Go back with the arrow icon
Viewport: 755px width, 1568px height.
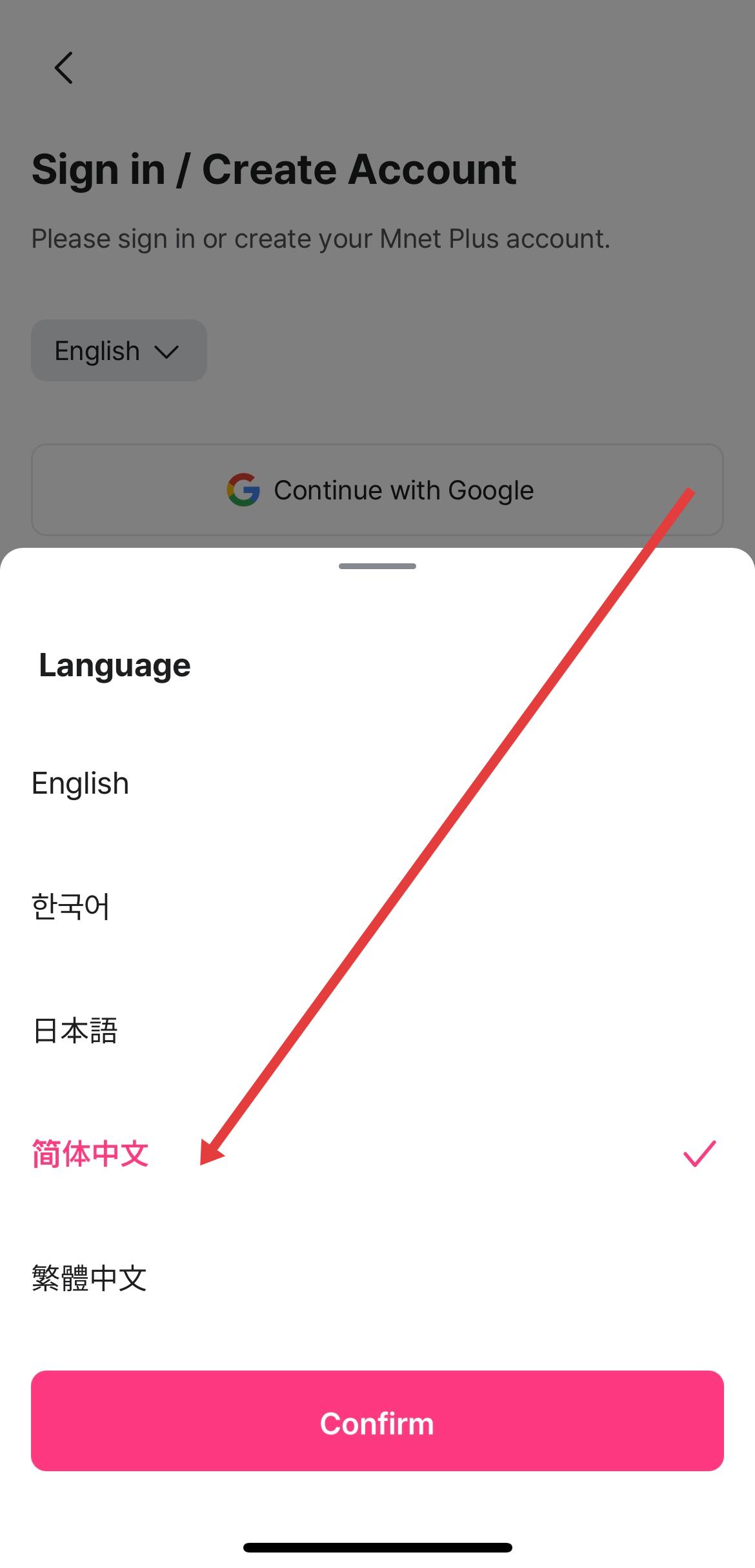pyautogui.click(x=63, y=68)
